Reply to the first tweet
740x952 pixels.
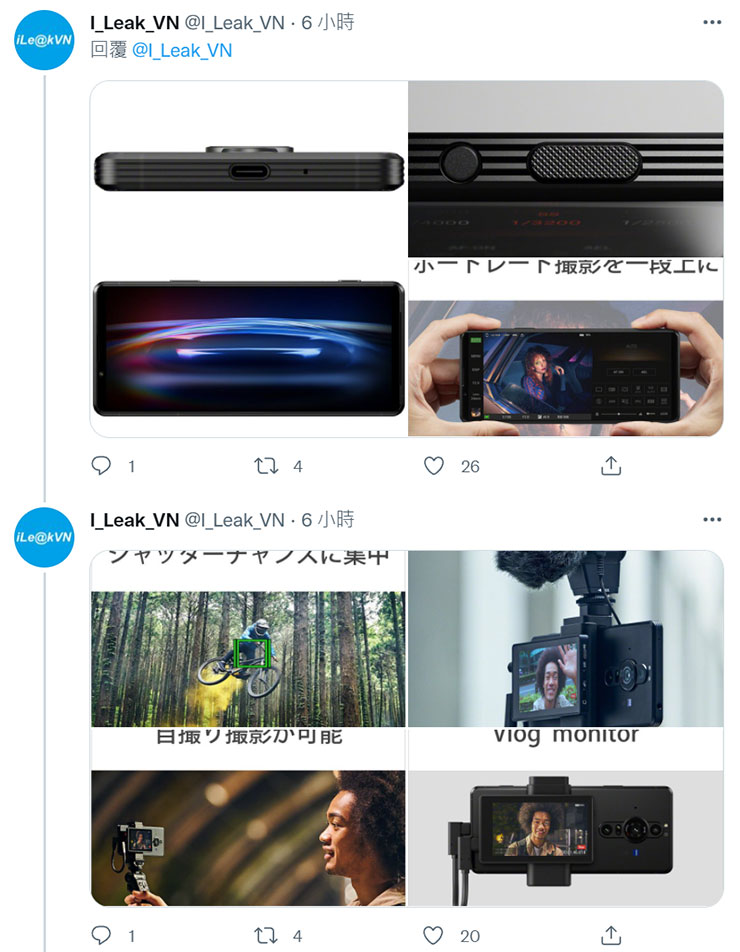tap(101, 465)
